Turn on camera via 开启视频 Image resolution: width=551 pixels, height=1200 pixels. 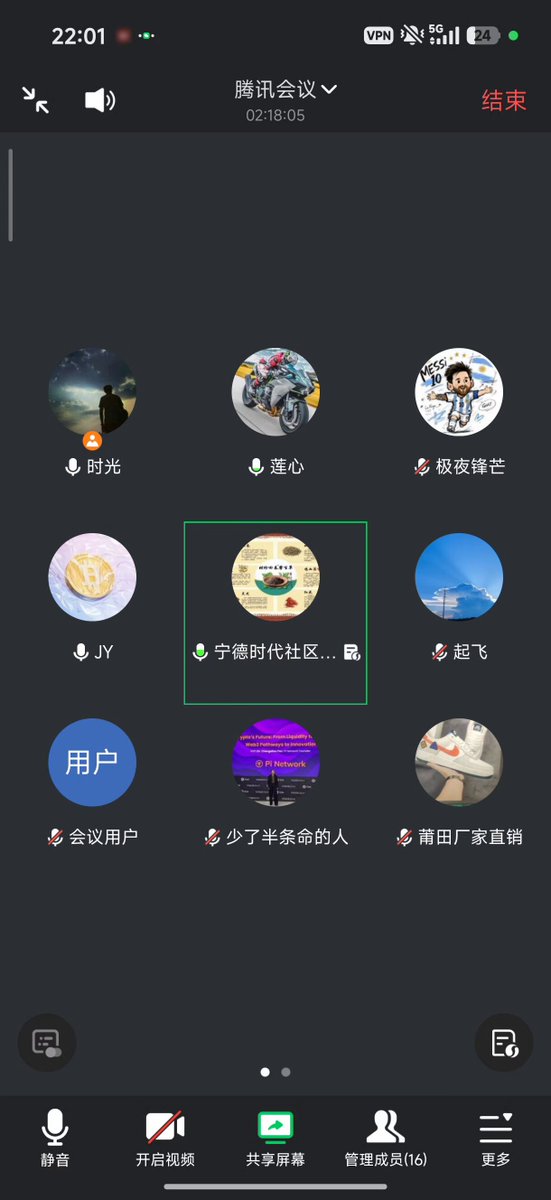coord(165,1138)
